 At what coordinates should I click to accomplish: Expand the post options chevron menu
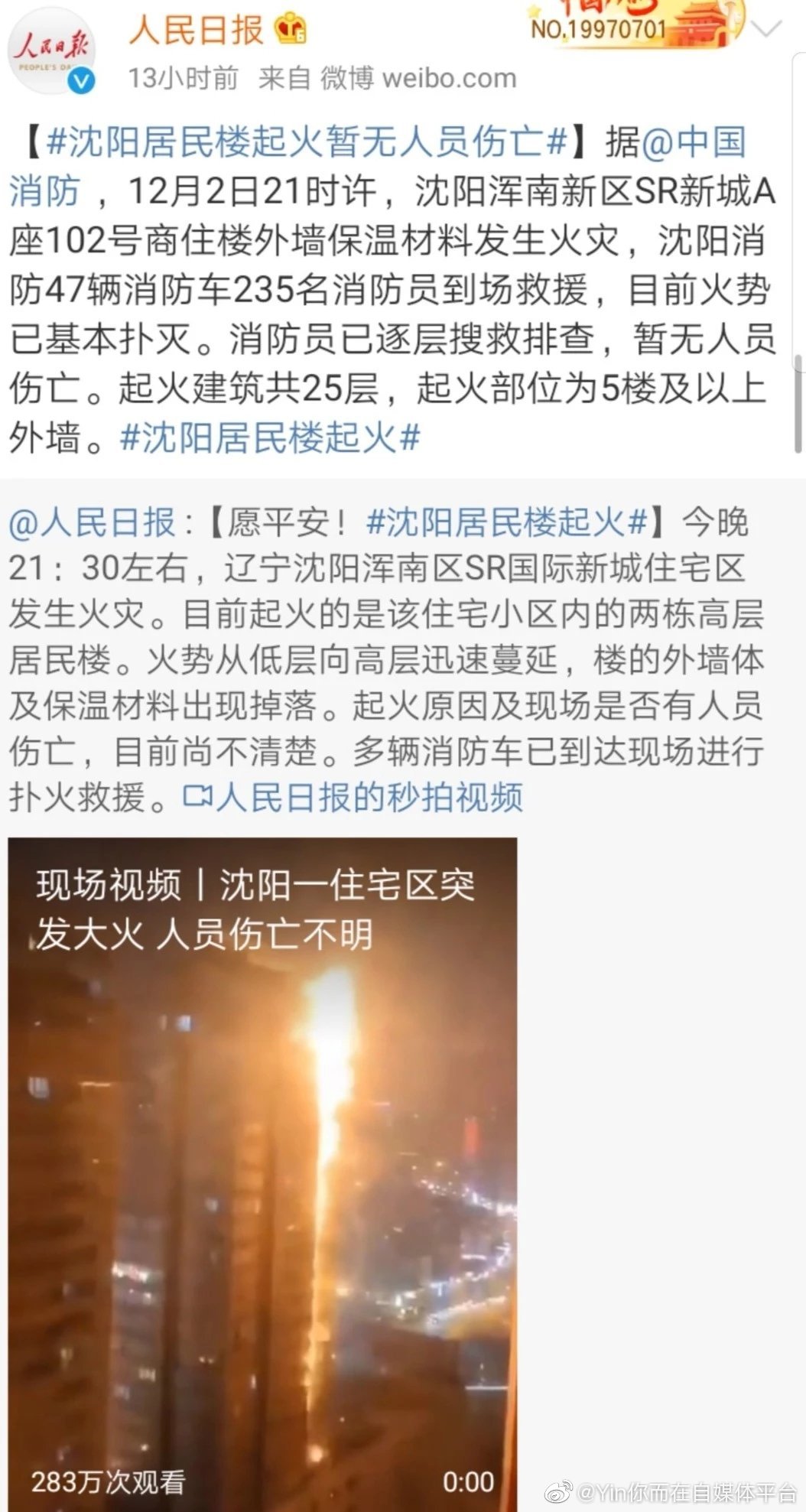tap(766, 31)
